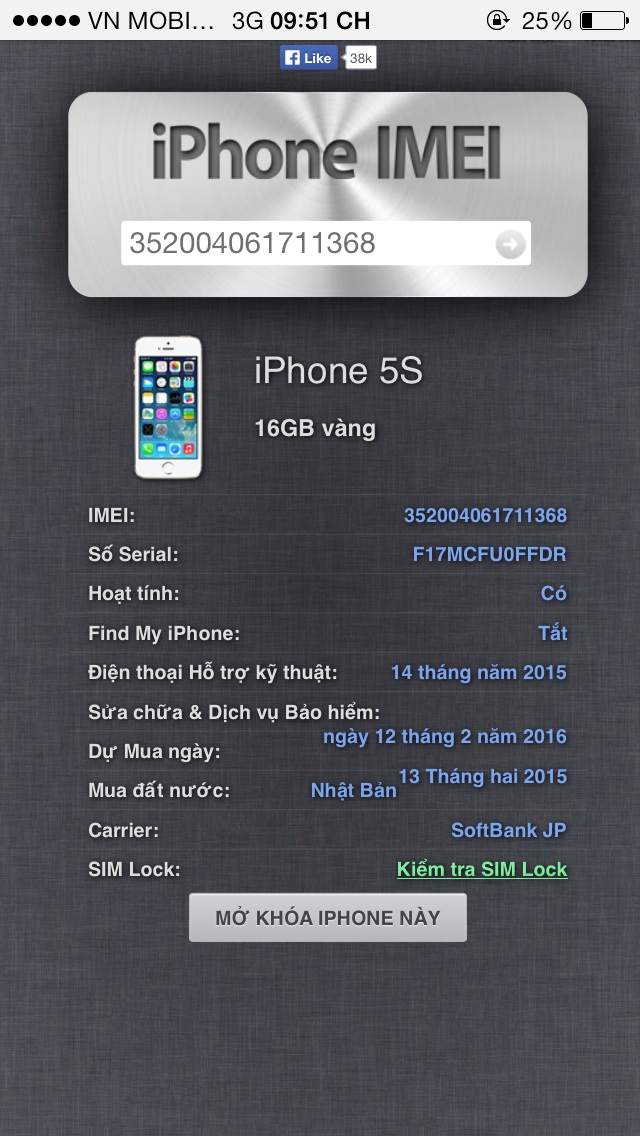Tap MỞ KHÓA IPHONE NÀY button
Viewport: 640px width, 1136px height.
coord(327,918)
